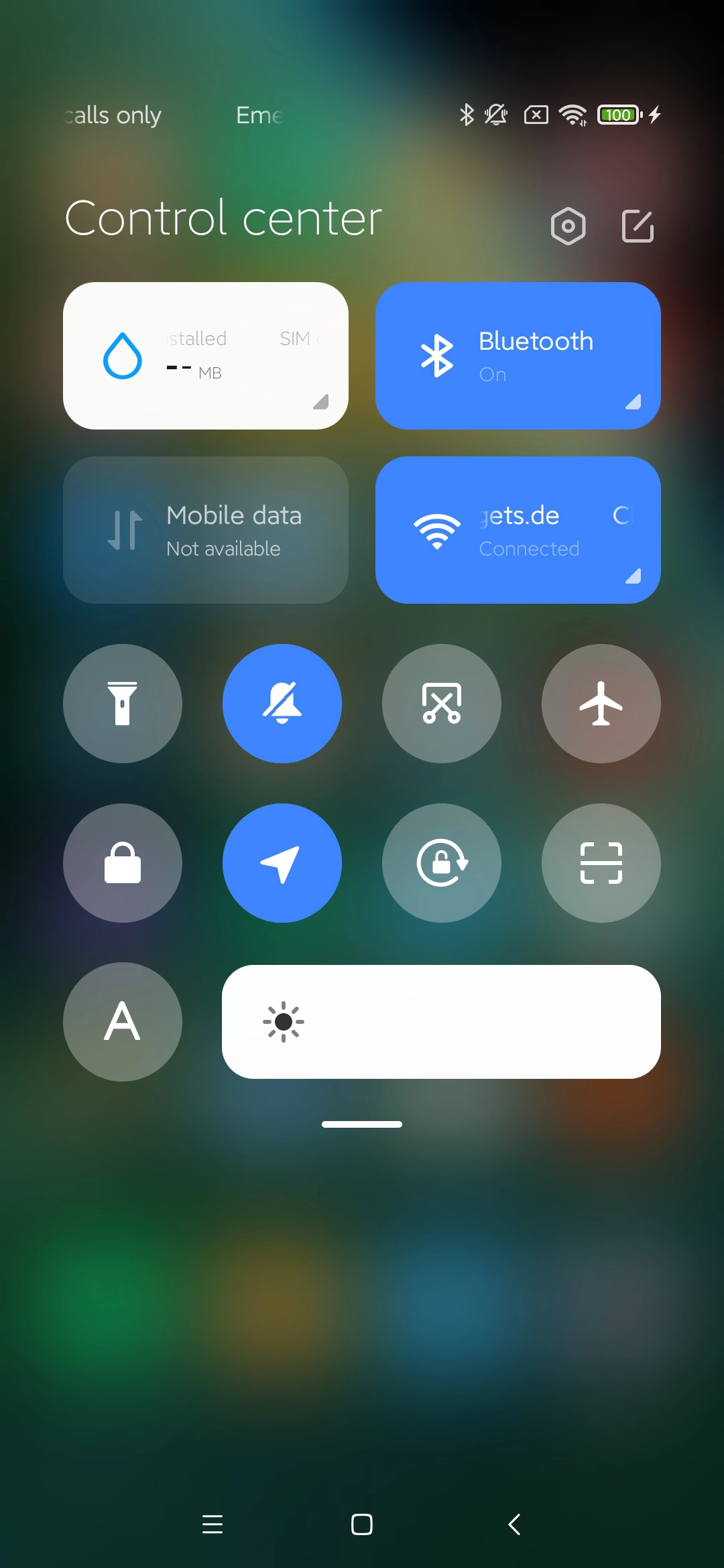Viewport: 724px width, 1568px height.
Task: Go to the home screen via the square button
Action: tap(362, 1524)
